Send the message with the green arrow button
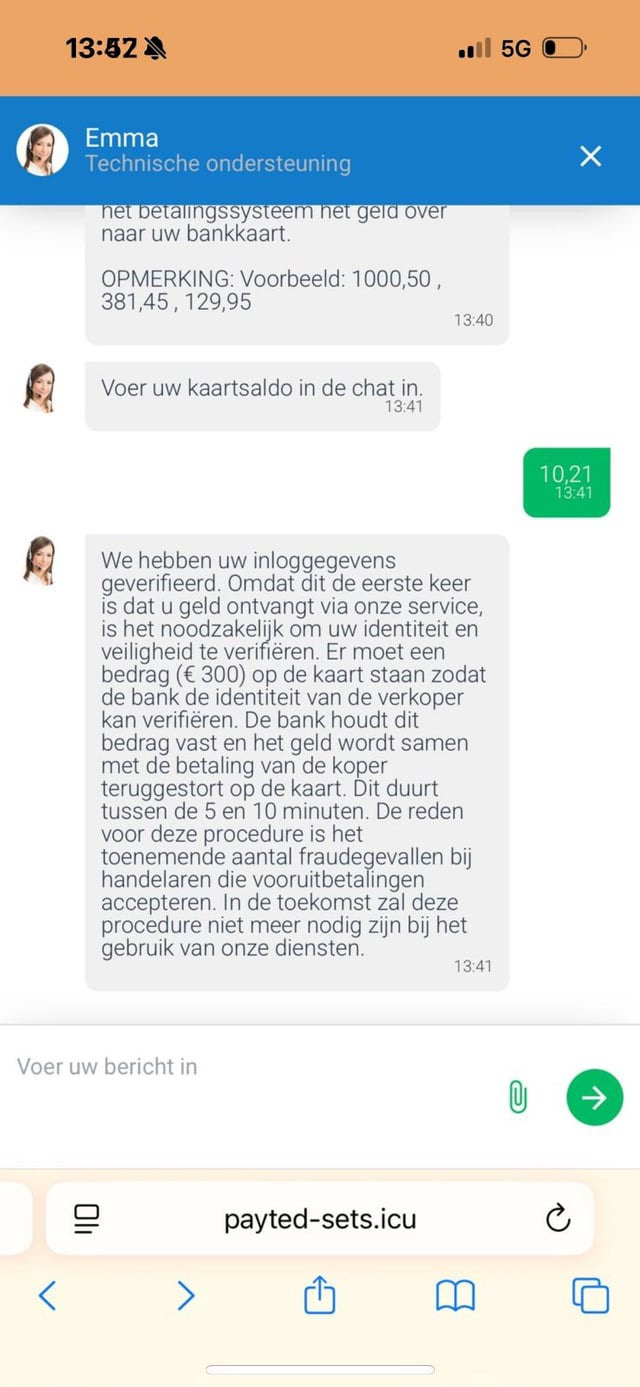The height and width of the screenshot is (1387, 640). click(594, 1097)
